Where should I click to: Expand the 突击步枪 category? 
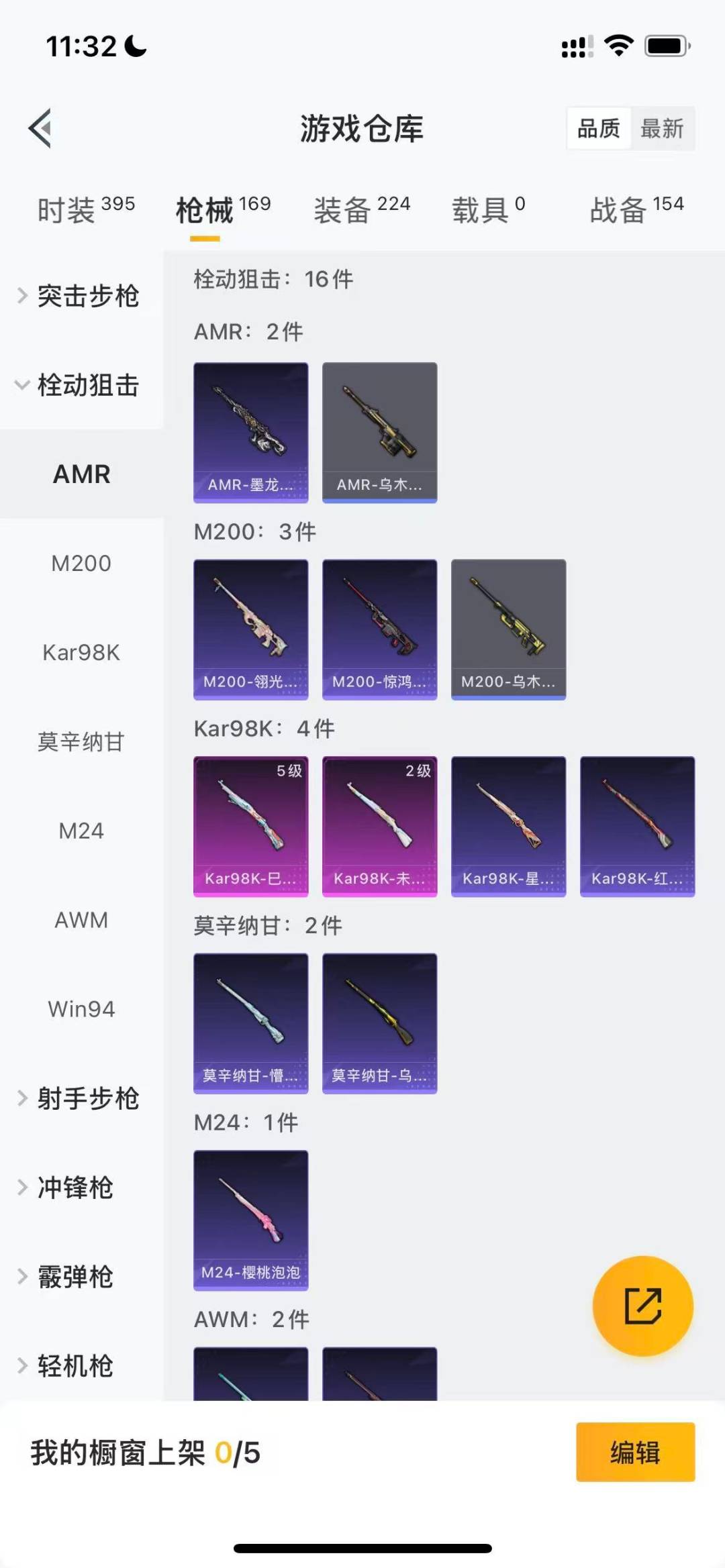[81, 296]
